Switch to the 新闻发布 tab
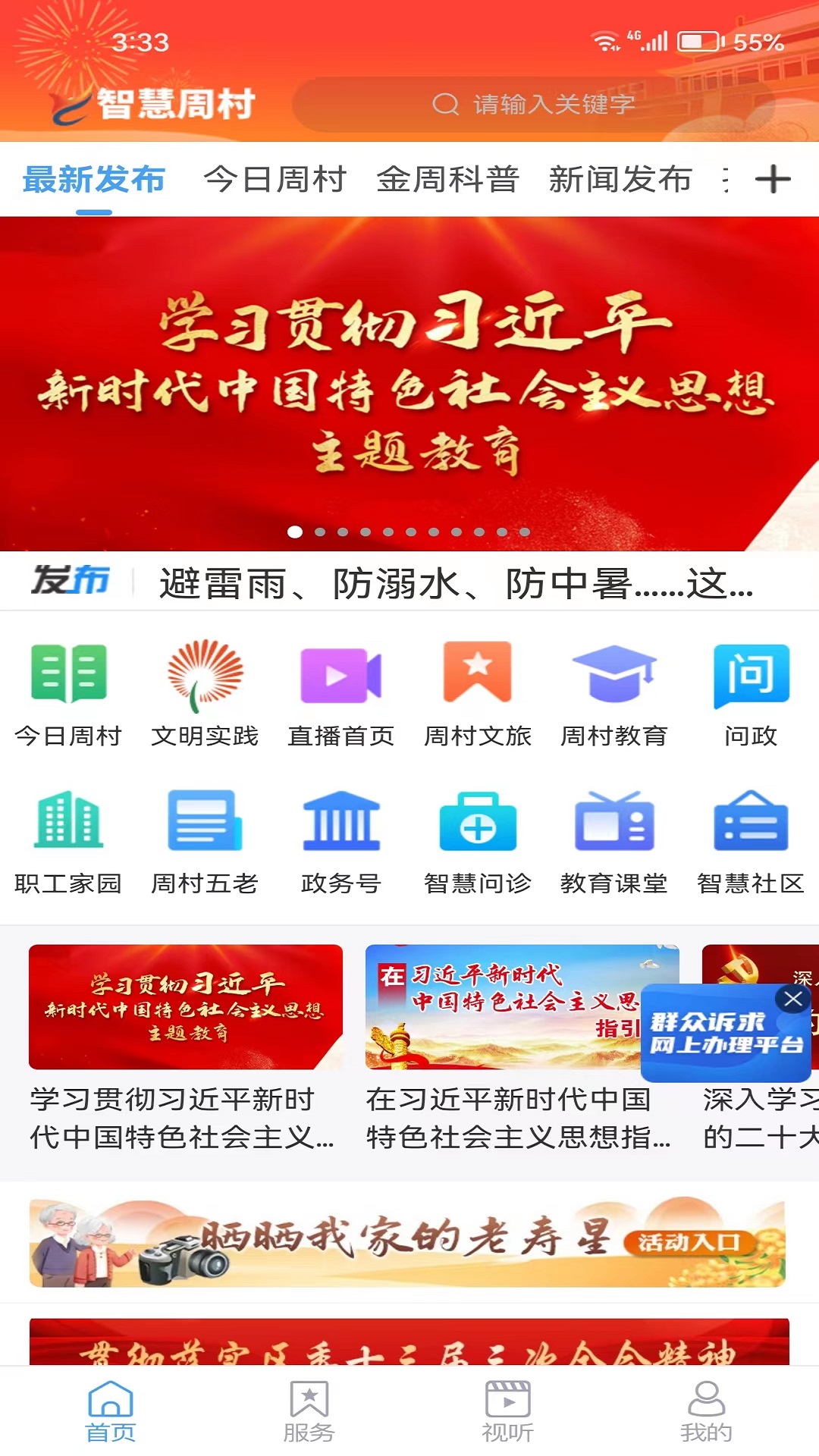This screenshot has width=819, height=1456. click(620, 180)
